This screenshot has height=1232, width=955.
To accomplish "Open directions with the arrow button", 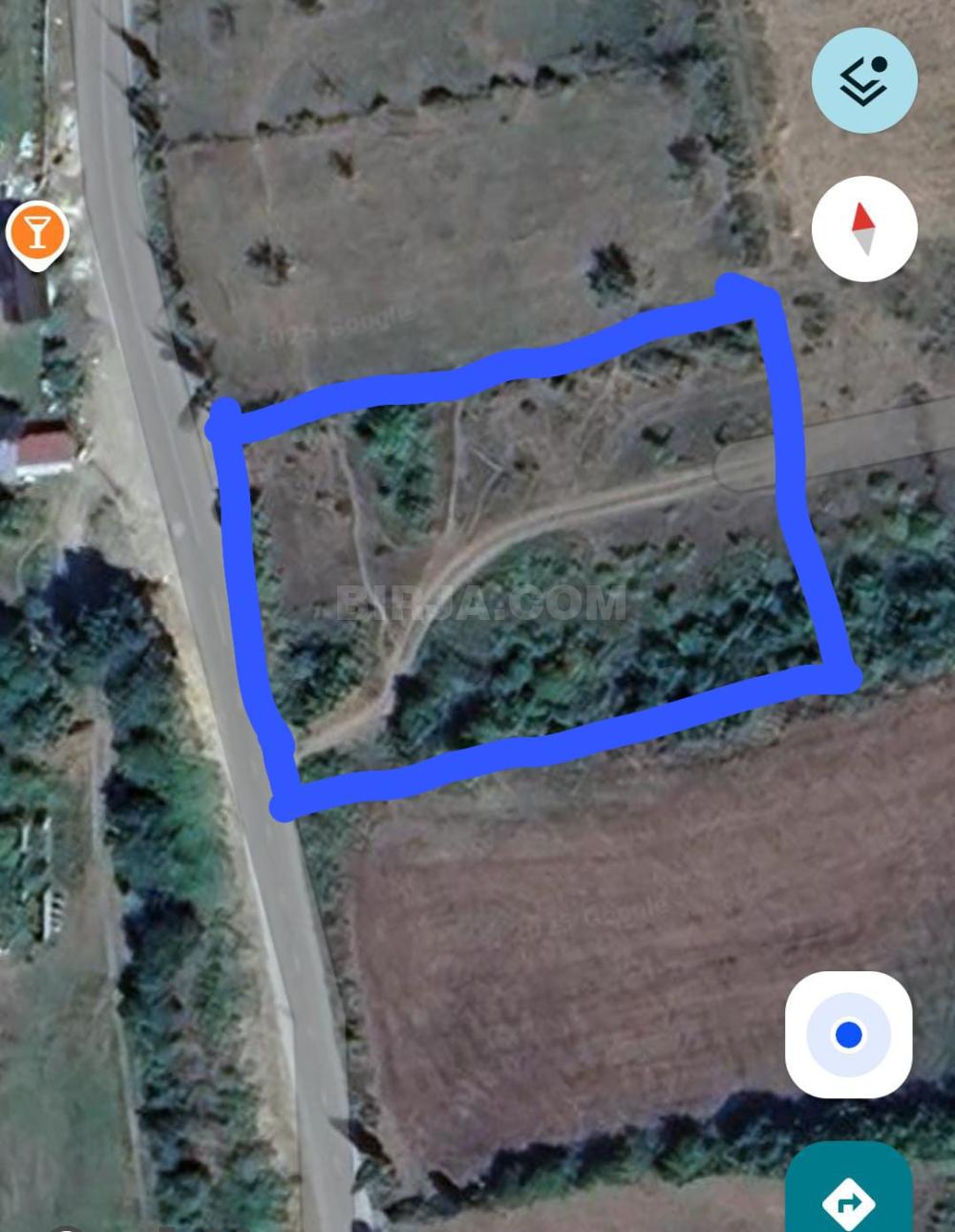I will (848, 1199).
